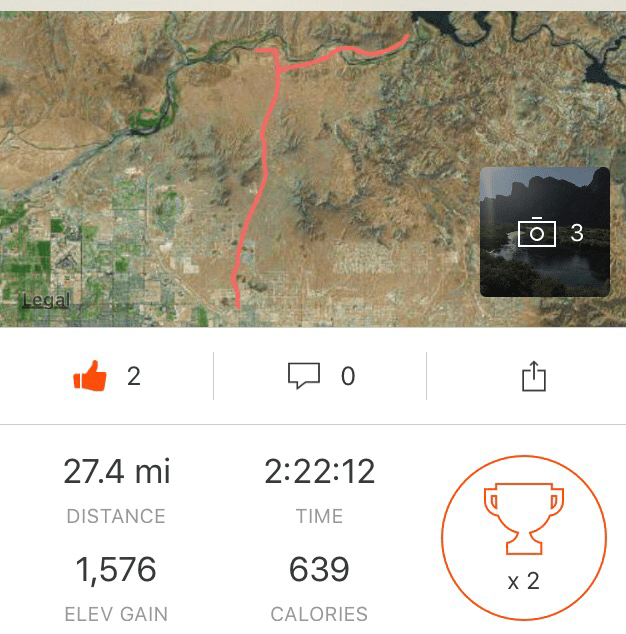The image size is (626, 634).
Task: Give kudos with the thumbs-up icon
Action: click(x=90, y=377)
